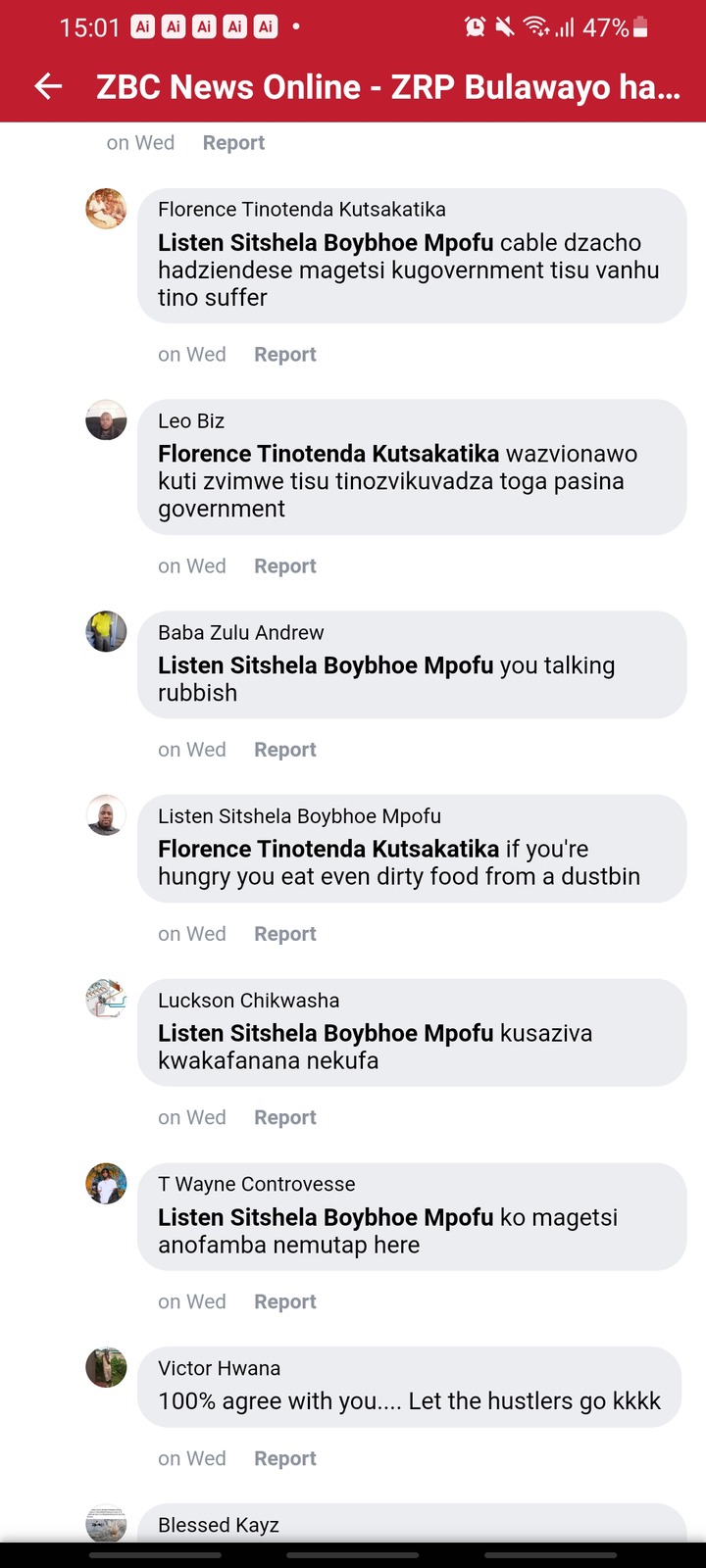The image size is (706, 1568).
Task: Open Luckson Chikwasha's profile name
Action: point(249,1001)
